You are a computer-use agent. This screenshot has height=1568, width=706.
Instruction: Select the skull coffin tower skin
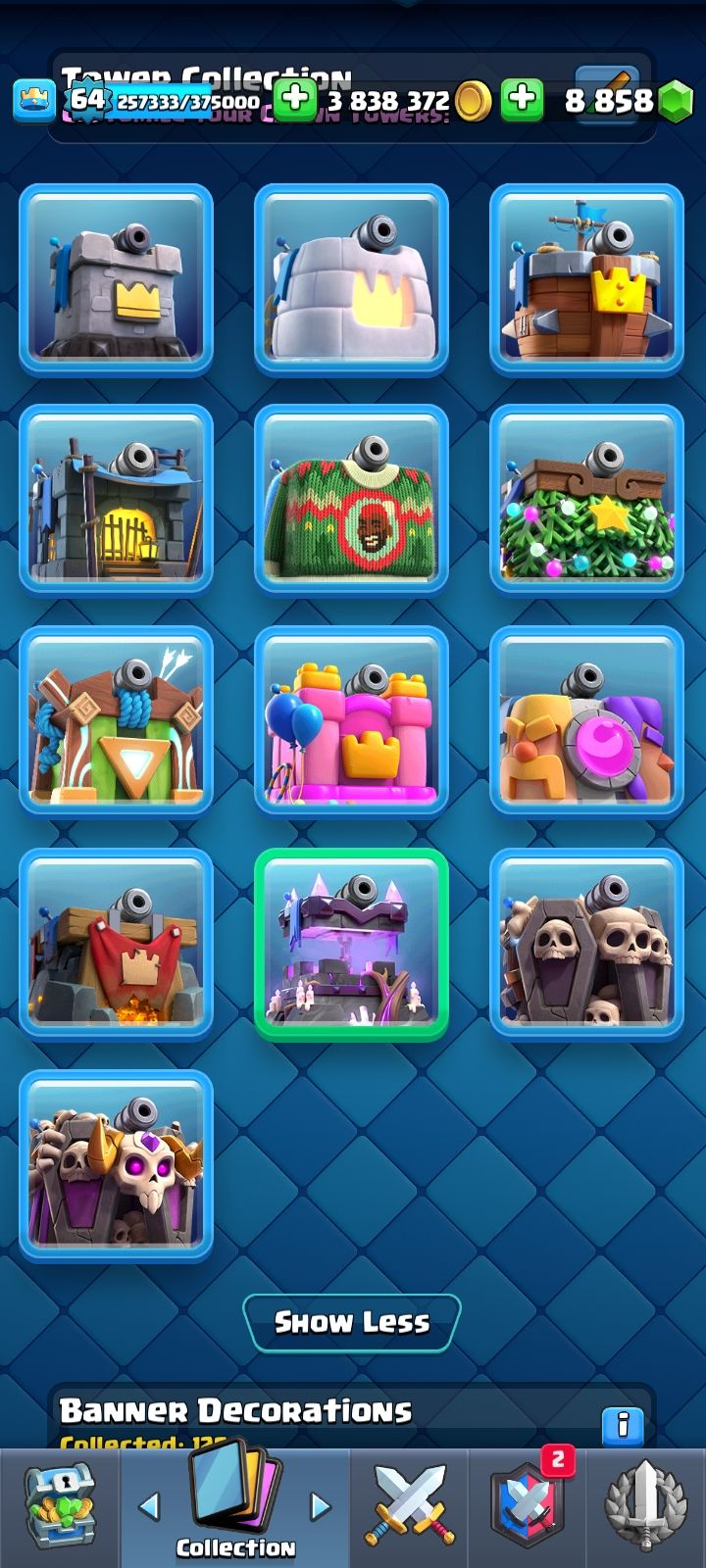tap(586, 943)
